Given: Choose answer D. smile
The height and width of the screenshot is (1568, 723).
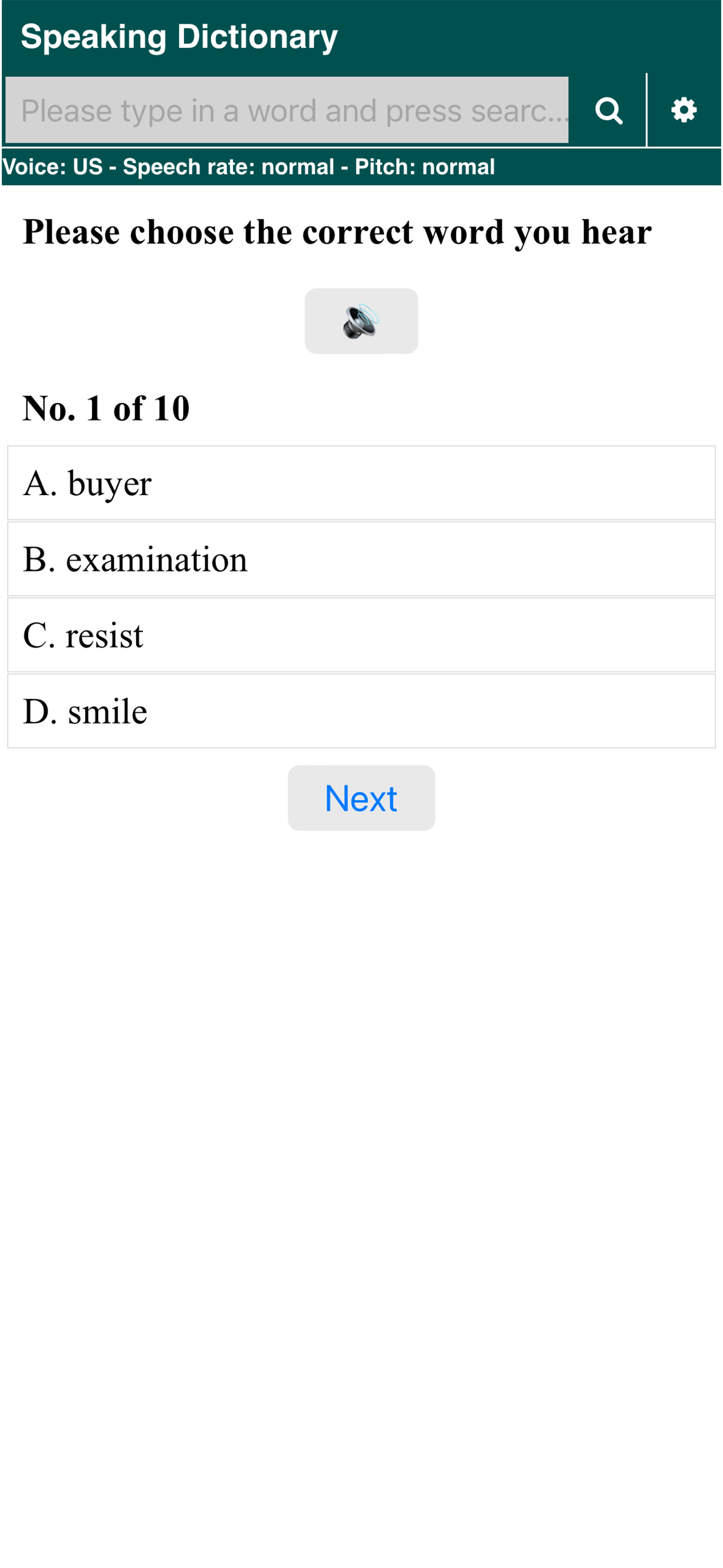Looking at the screenshot, I should point(361,711).
